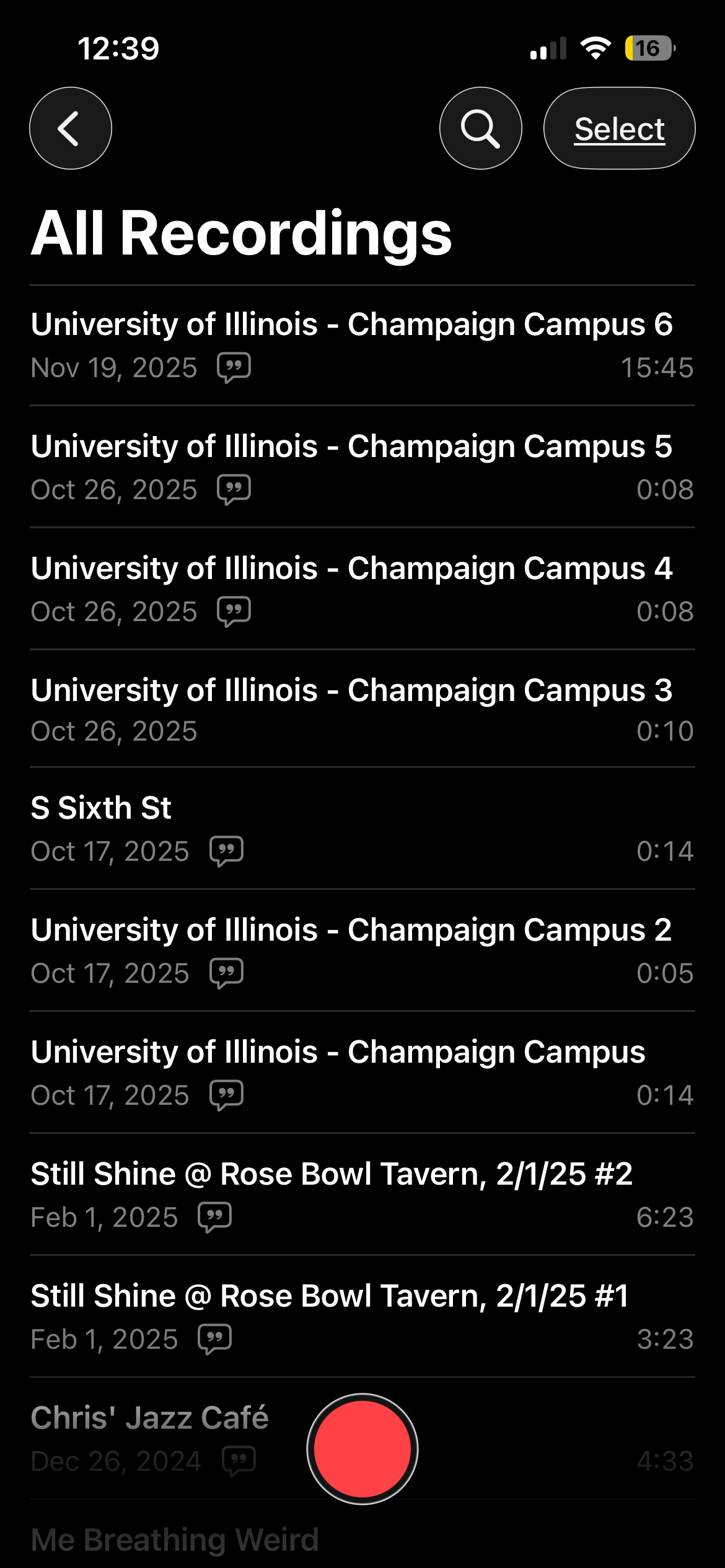Open University of Illinois - Champaign Campus 5

coord(351,467)
